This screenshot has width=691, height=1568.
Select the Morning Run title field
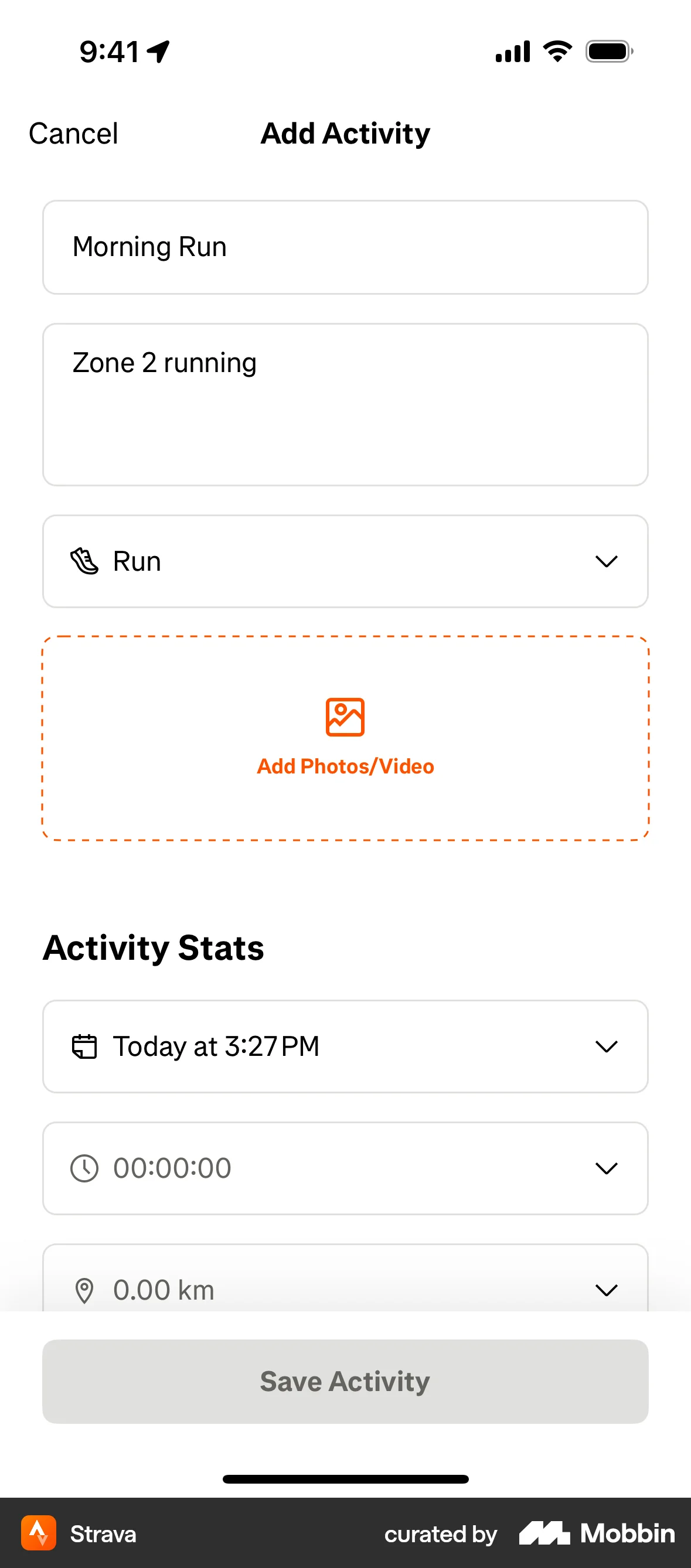(x=345, y=247)
